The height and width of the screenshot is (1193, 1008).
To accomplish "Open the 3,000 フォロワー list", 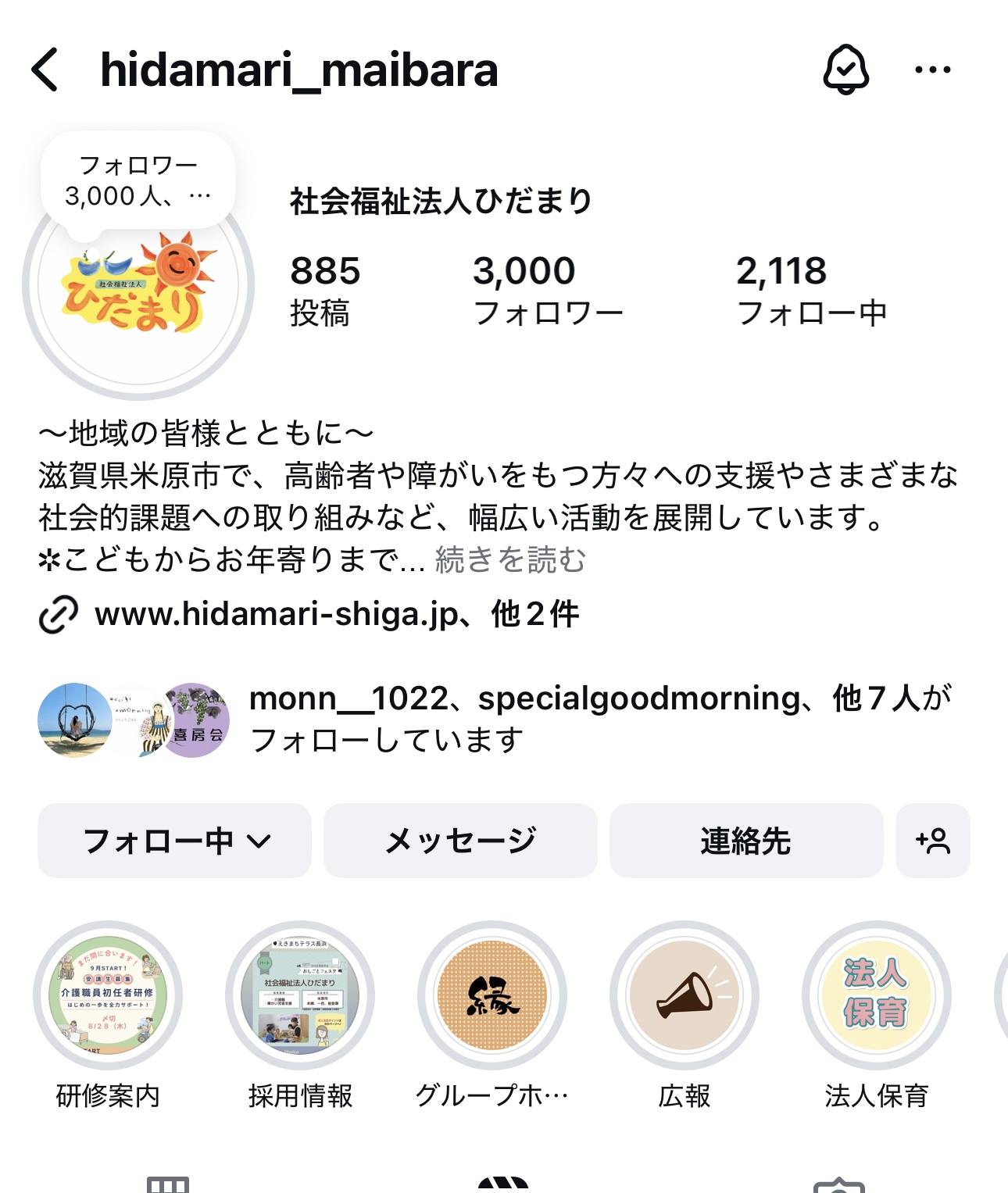I will (547, 290).
